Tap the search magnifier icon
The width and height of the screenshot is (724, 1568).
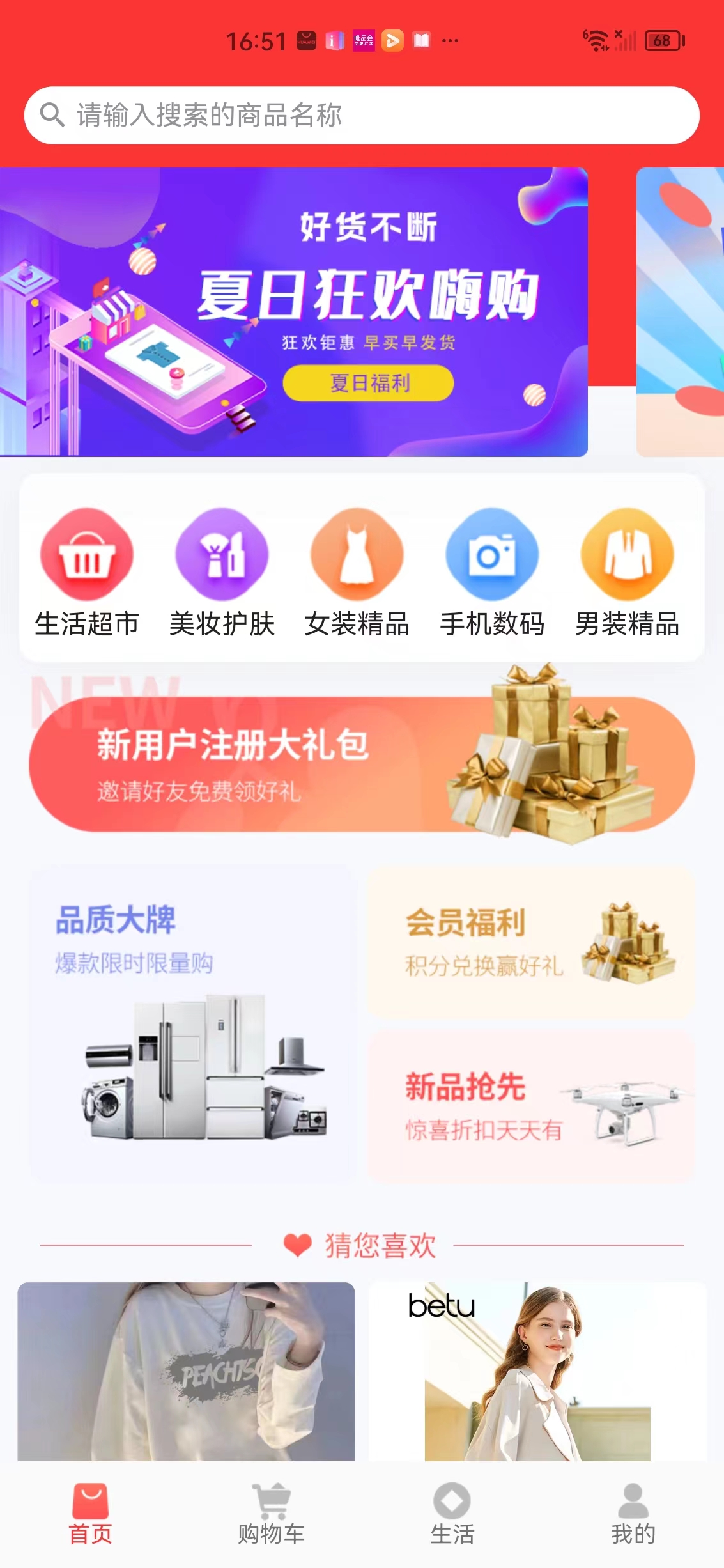(x=53, y=116)
